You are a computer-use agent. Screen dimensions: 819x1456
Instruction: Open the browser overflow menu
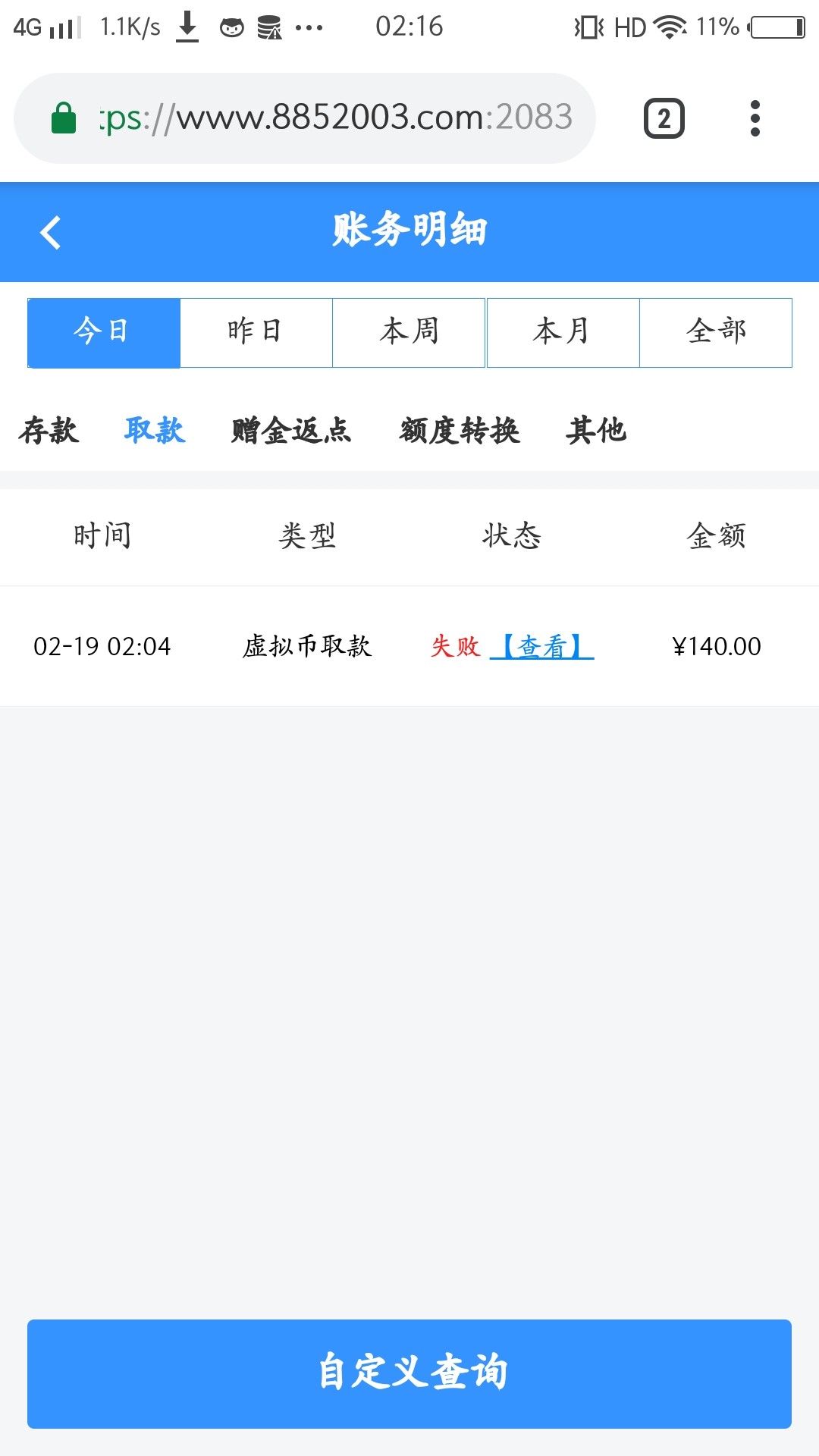[x=755, y=118]
